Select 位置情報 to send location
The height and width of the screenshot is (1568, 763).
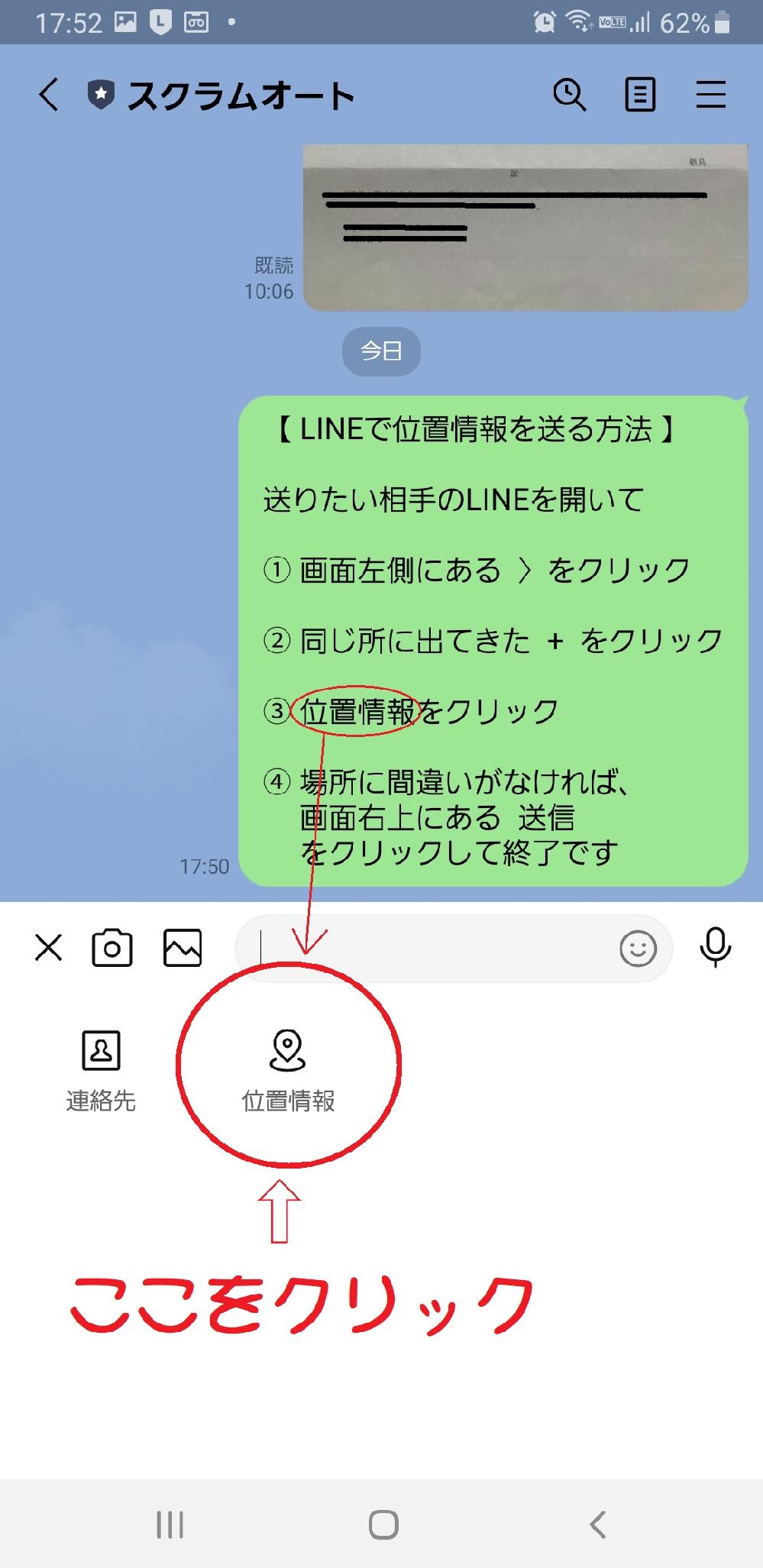point(288,1071)
